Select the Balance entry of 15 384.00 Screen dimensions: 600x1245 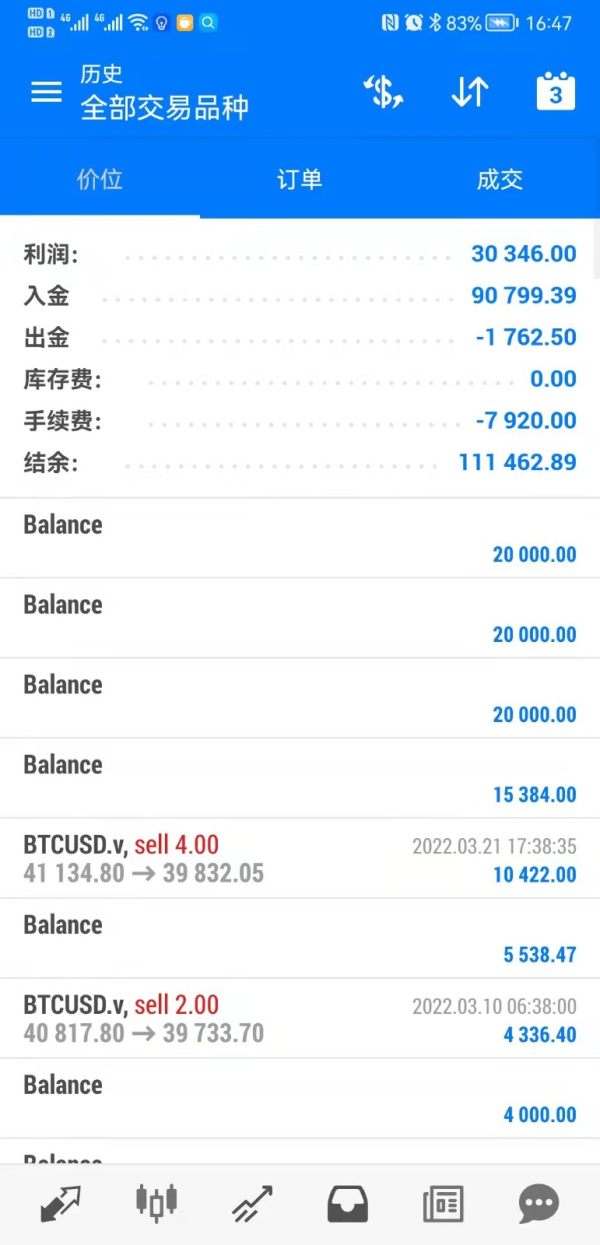tap(300, 779)
